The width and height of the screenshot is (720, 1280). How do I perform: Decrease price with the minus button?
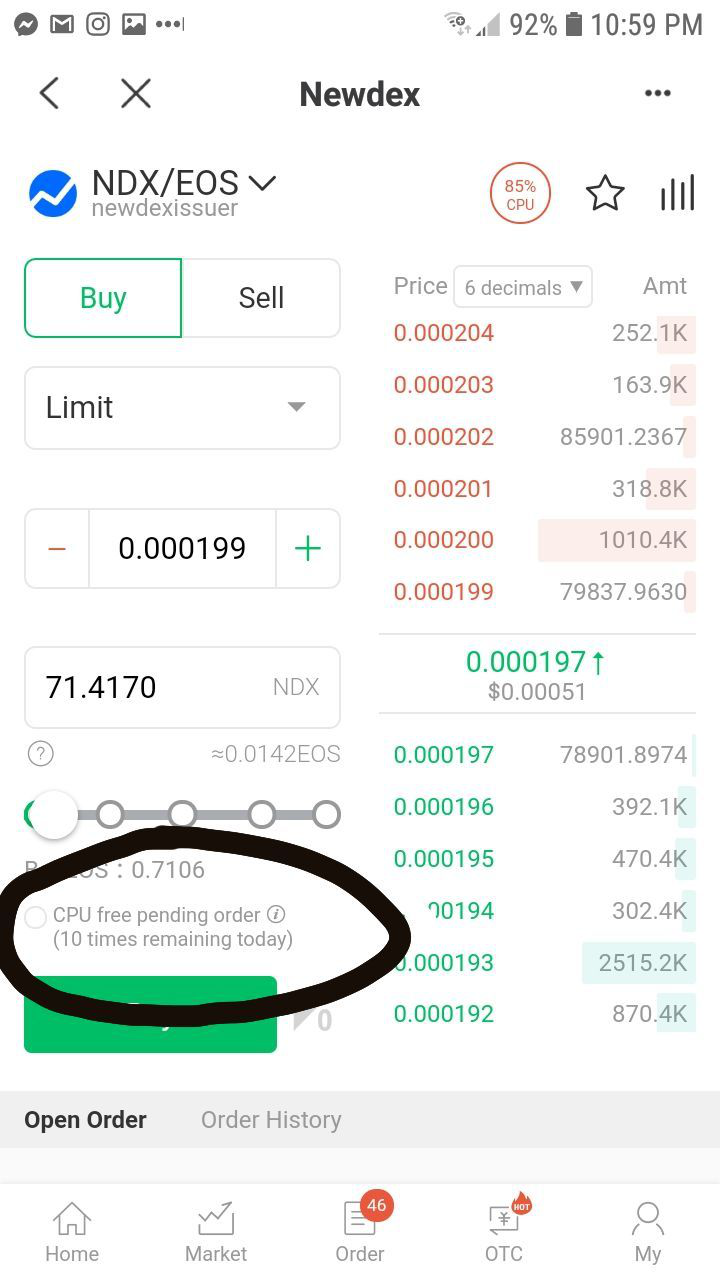click(x=57, y=548)
